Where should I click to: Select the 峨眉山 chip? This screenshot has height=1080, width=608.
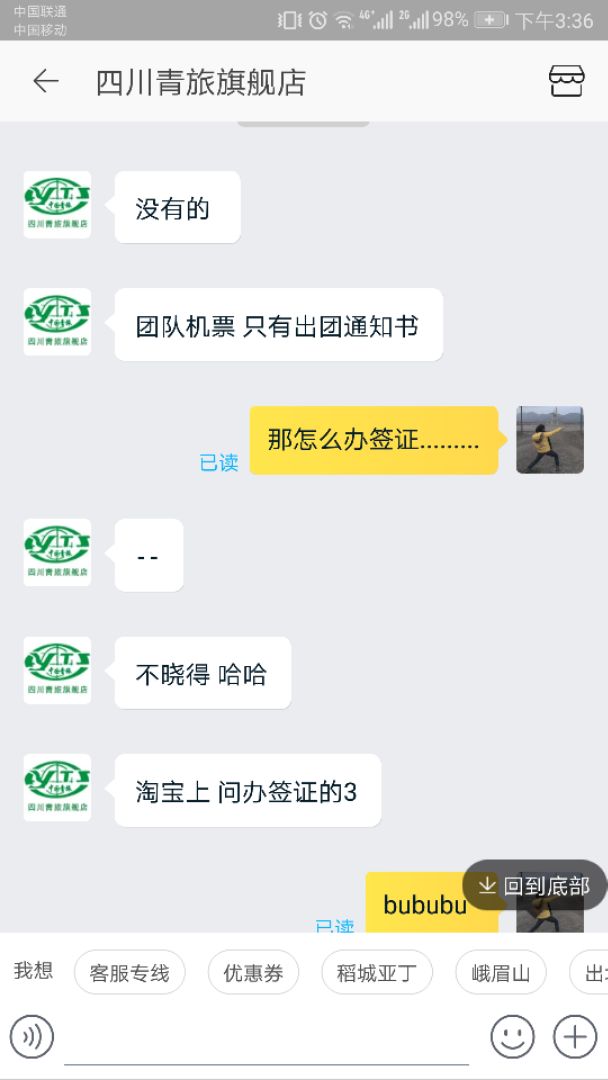click(501, 973)
